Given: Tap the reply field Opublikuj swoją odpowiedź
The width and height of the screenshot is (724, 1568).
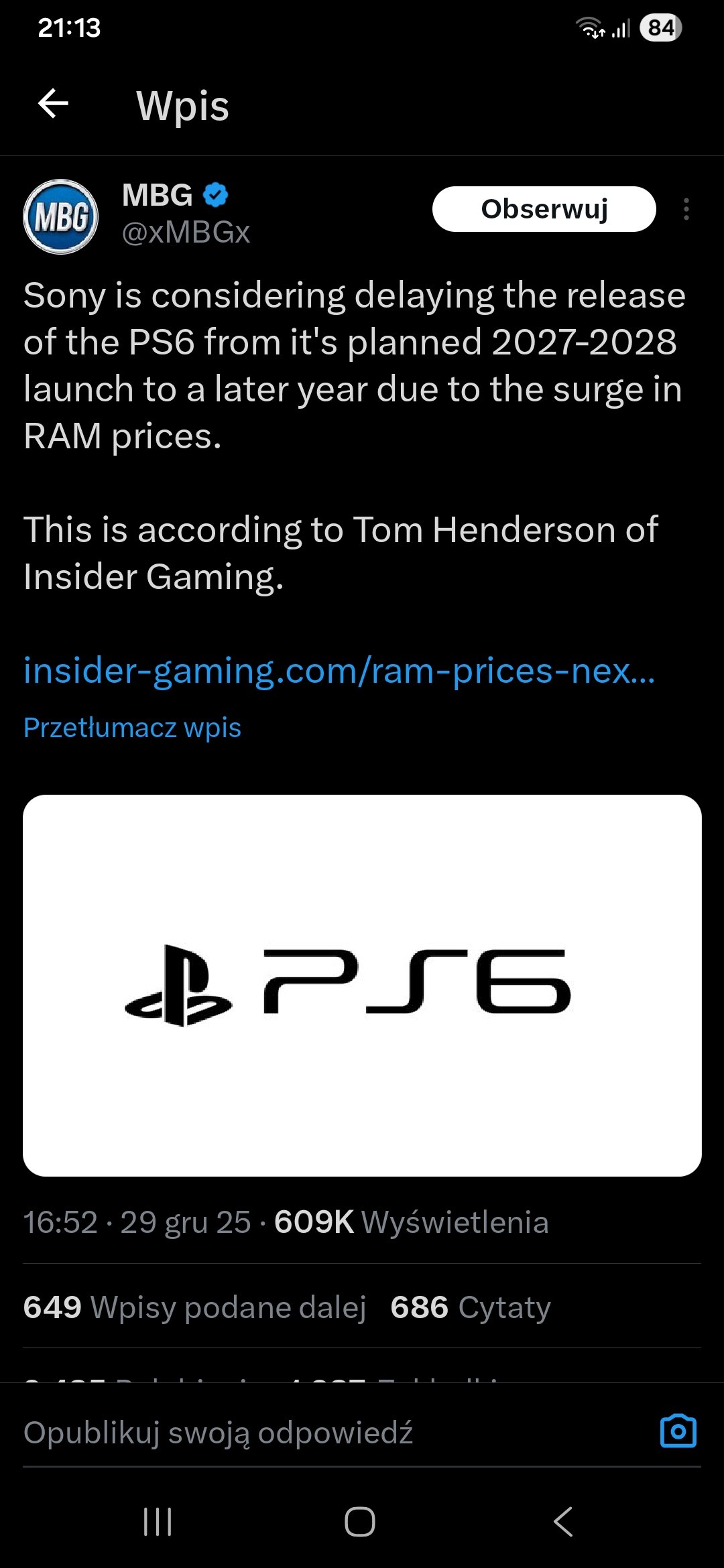Looking at the screenshot, I should pos(268,1433).
